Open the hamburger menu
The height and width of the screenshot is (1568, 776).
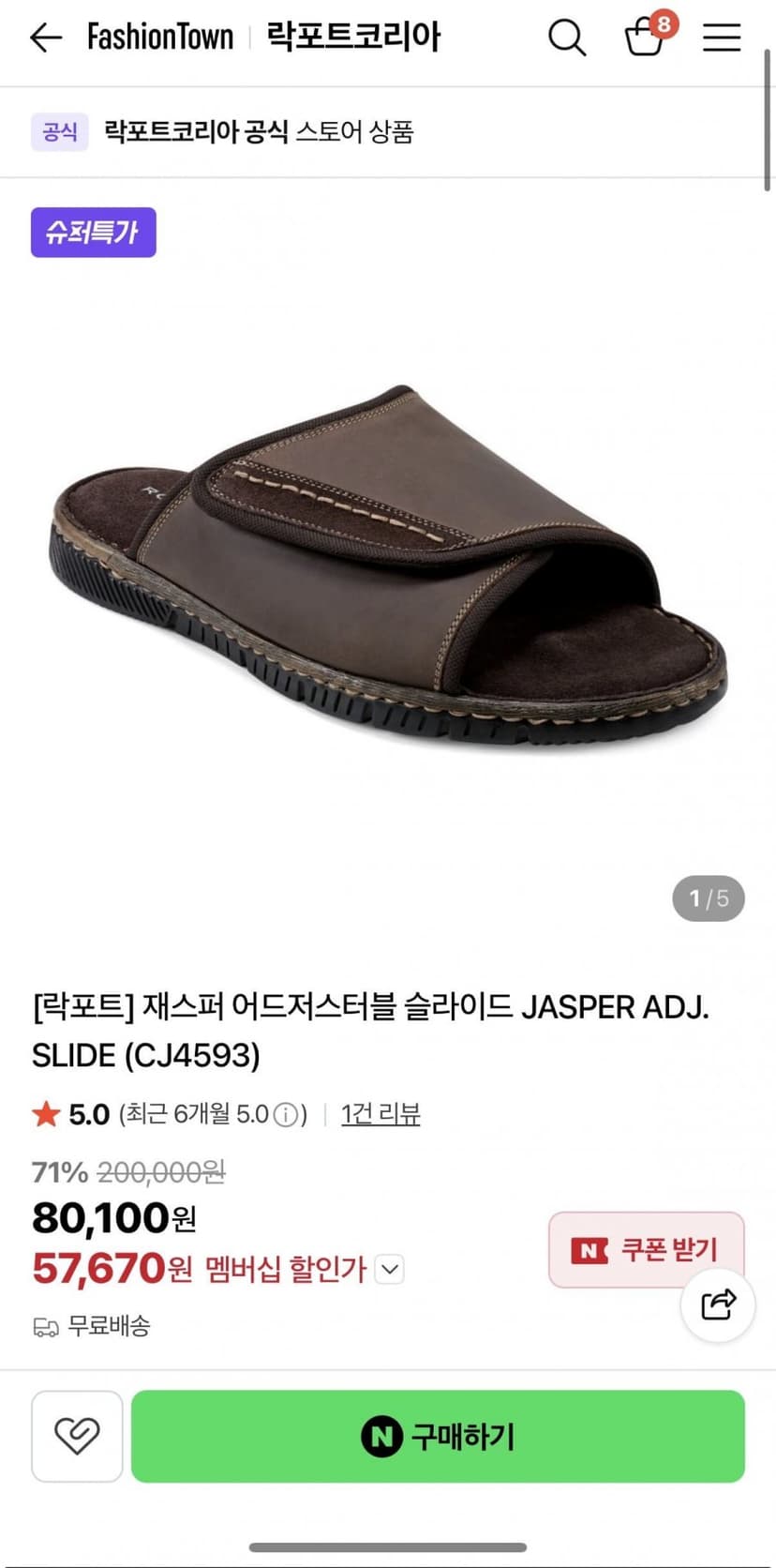click(722, 38)
